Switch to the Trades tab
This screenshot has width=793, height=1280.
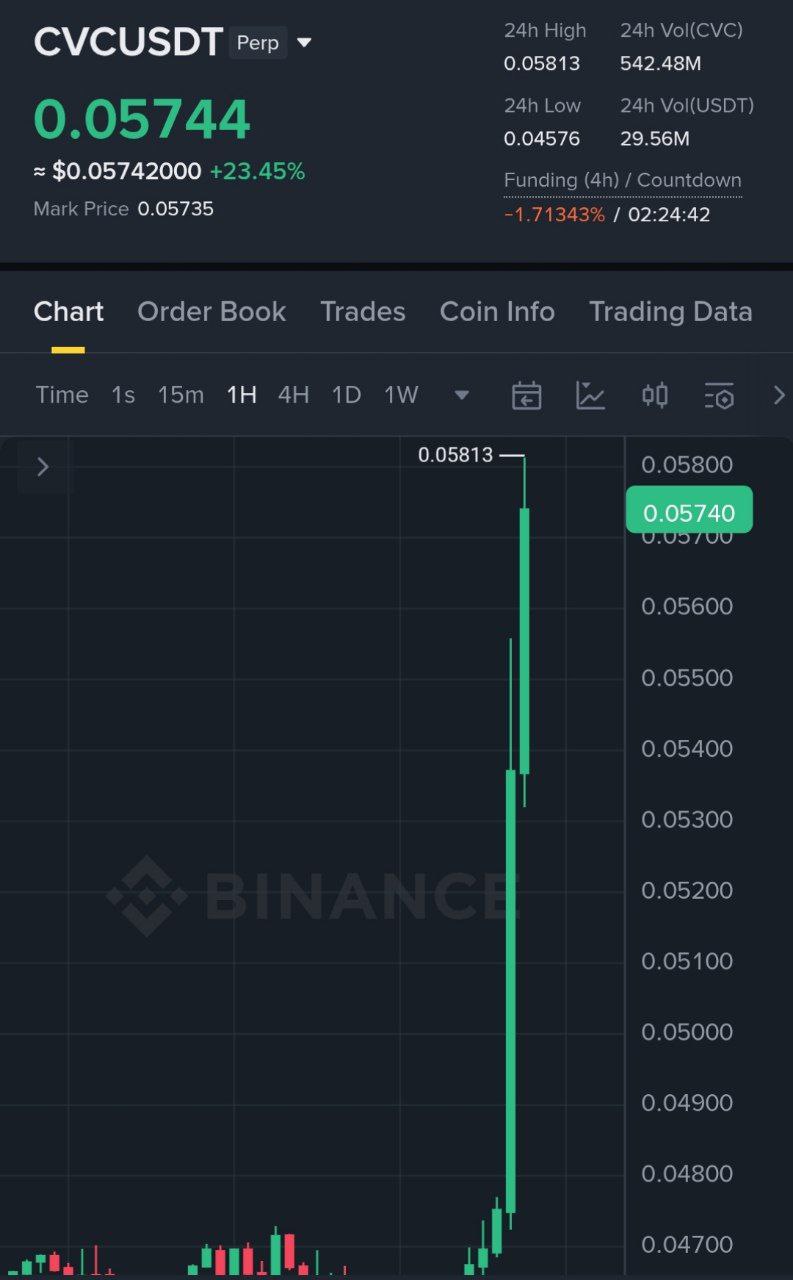click(362, 312)
